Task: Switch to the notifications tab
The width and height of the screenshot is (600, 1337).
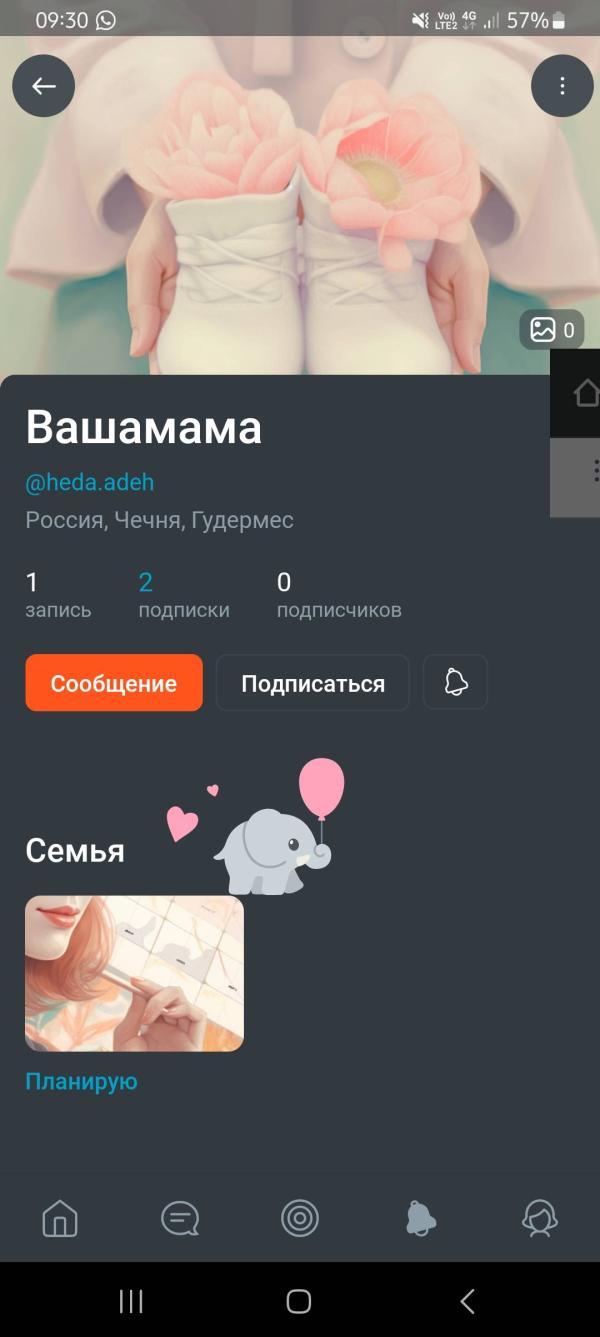Action: (x=420, y=1218)
